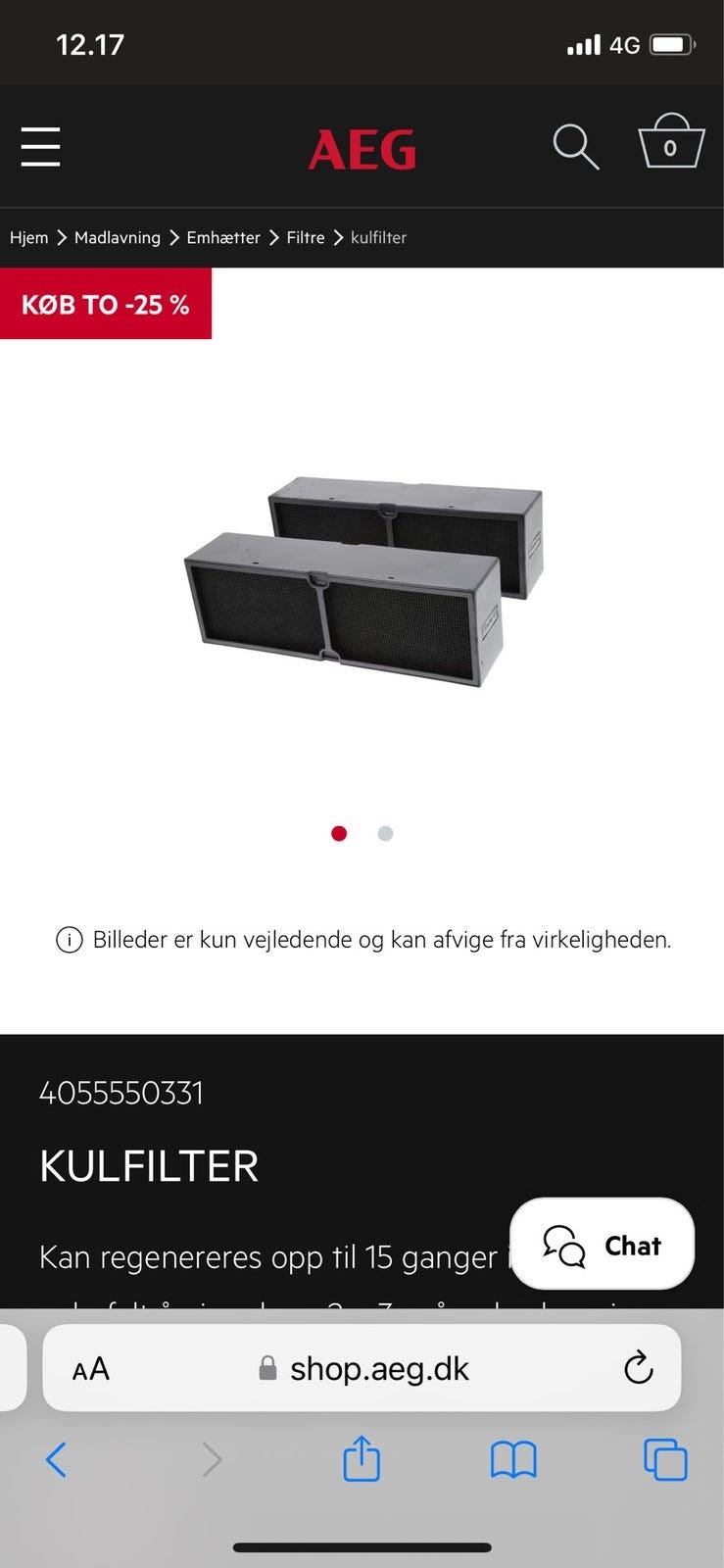The image size is (724, 1568).
Task: Open the Madlavning category link
Action: click(x=117, y=237)
